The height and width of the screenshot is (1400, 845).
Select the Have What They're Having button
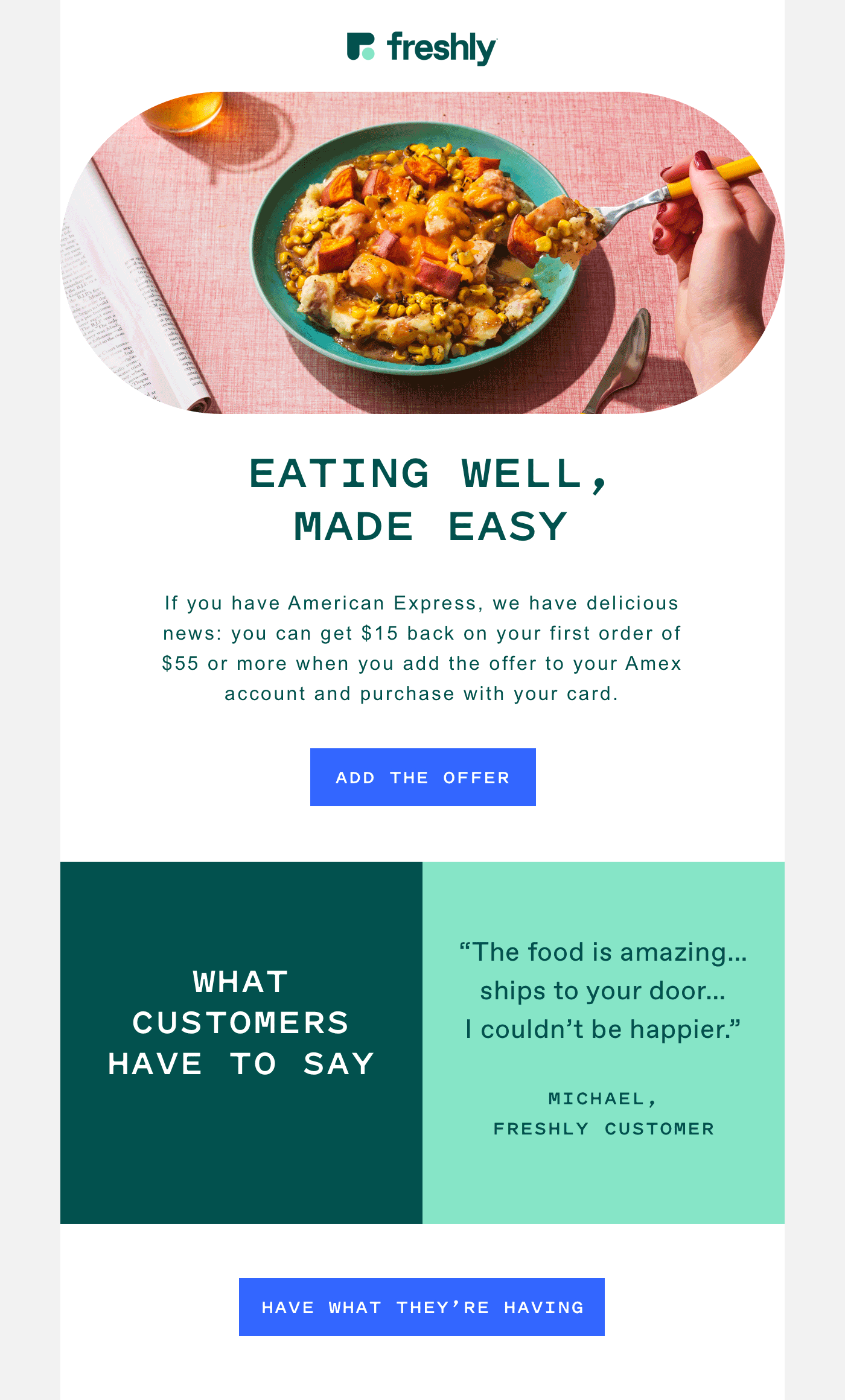pyautogui.click(x=422, y=1307)
